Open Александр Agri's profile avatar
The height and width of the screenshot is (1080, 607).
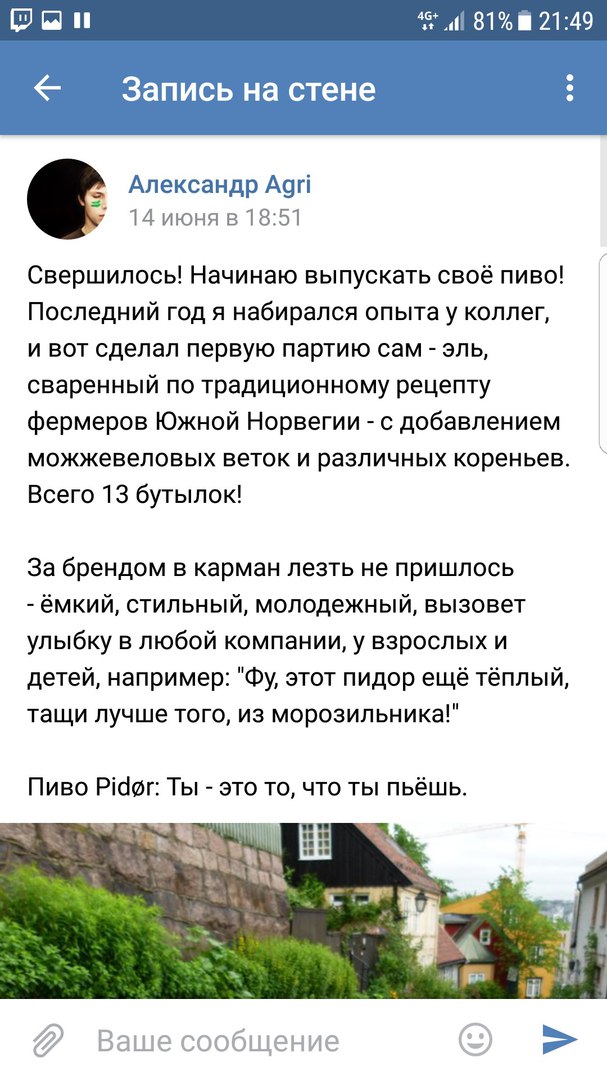click(x=67, y=199)
